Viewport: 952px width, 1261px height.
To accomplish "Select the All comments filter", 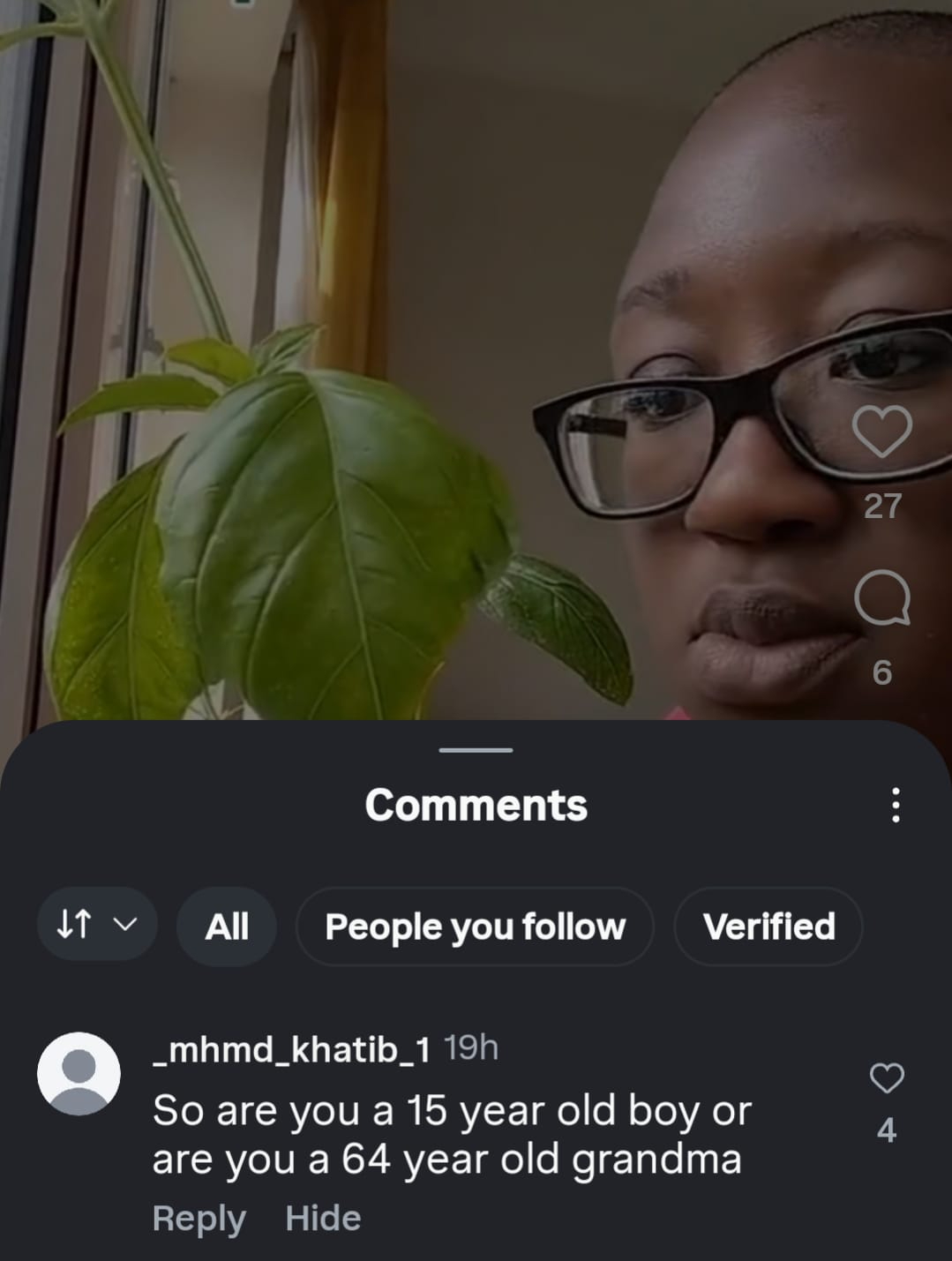I will pos(227,927).
